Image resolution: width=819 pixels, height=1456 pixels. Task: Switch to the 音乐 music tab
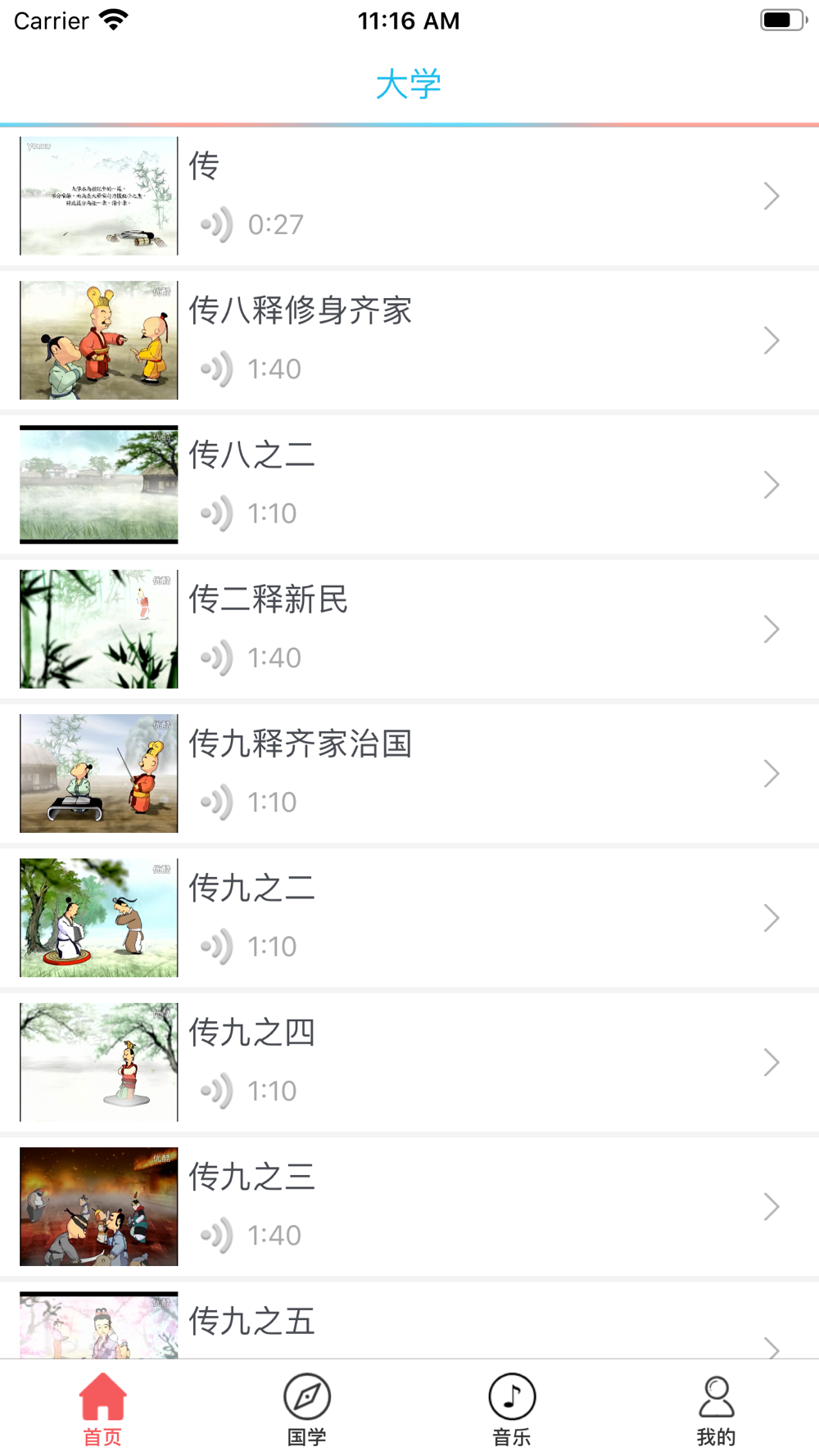tap(512, 1409)
